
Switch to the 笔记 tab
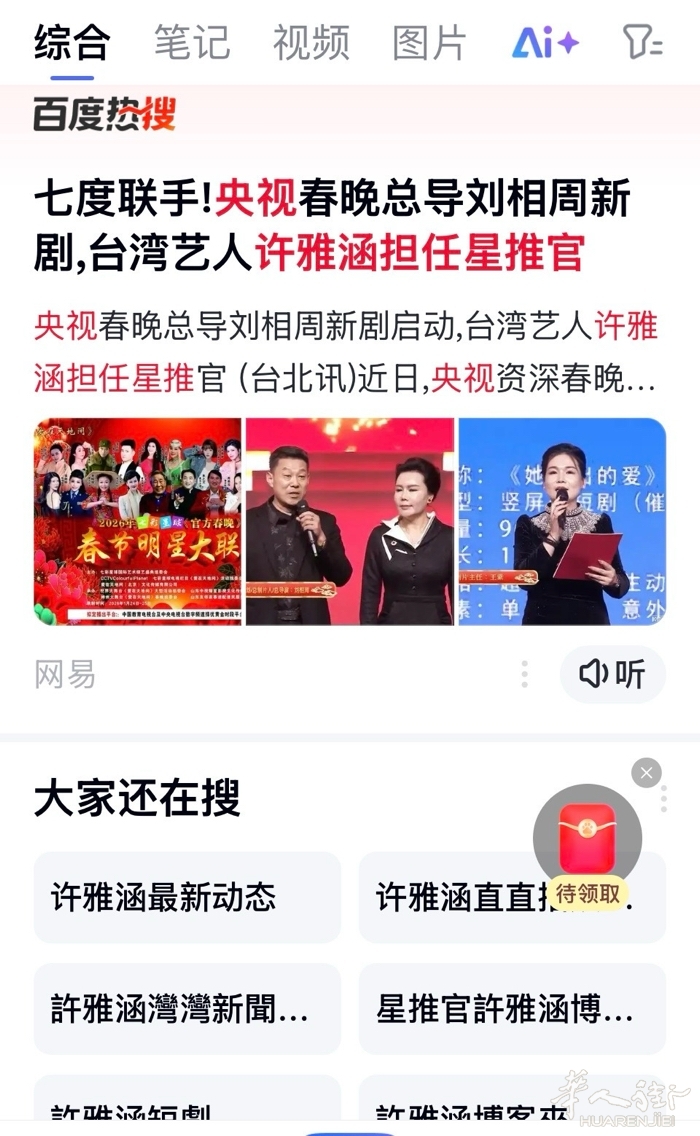click(191, 43)
